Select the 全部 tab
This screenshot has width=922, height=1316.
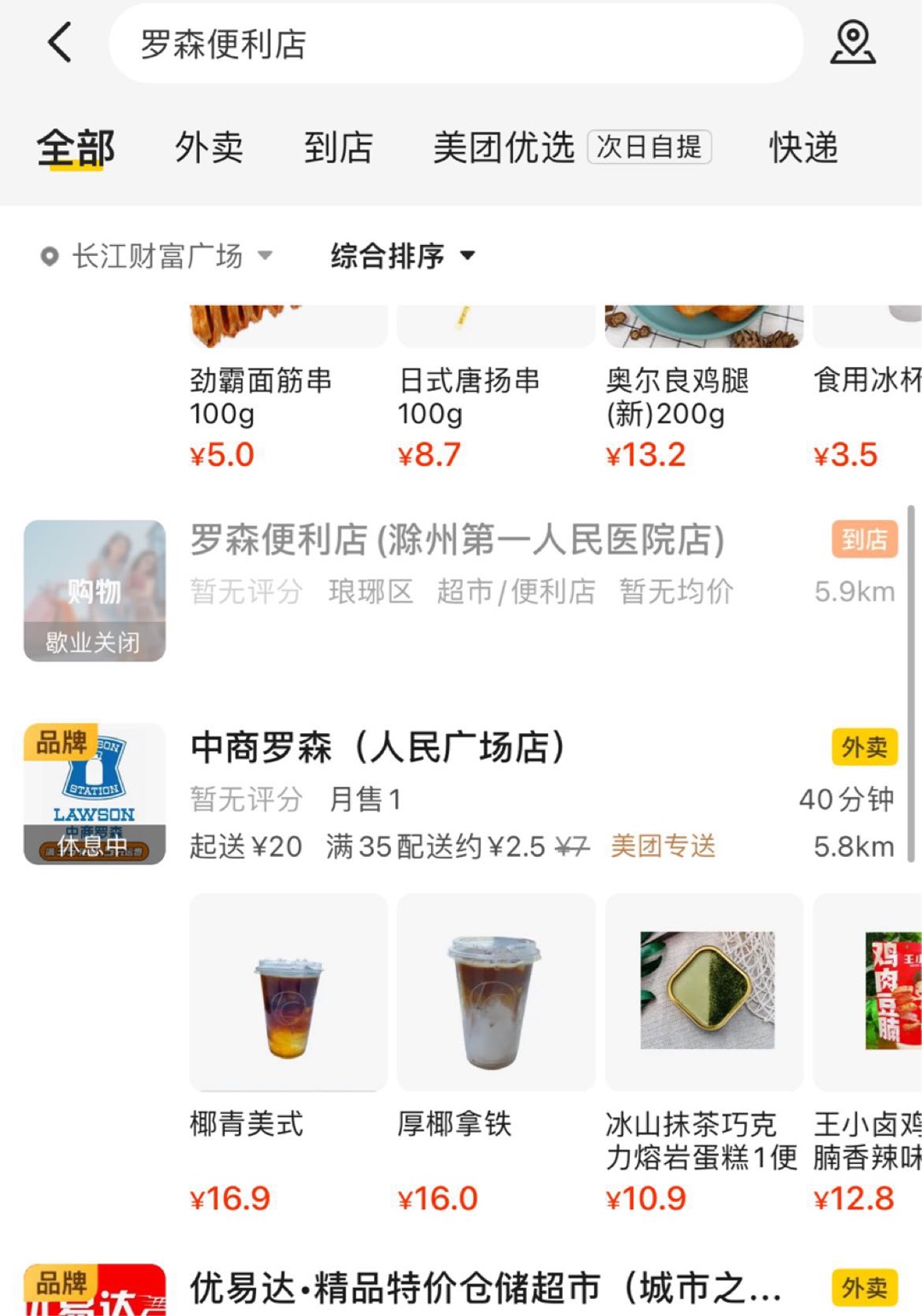tap(75, 148)
